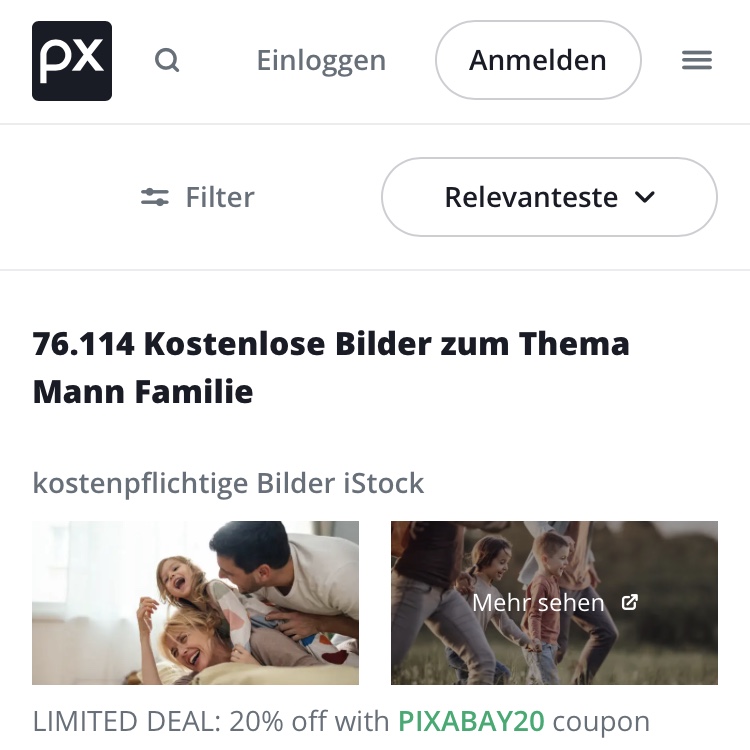
Task: Tap Mehr sehen to view more iStock images
Action: (554, 603)
